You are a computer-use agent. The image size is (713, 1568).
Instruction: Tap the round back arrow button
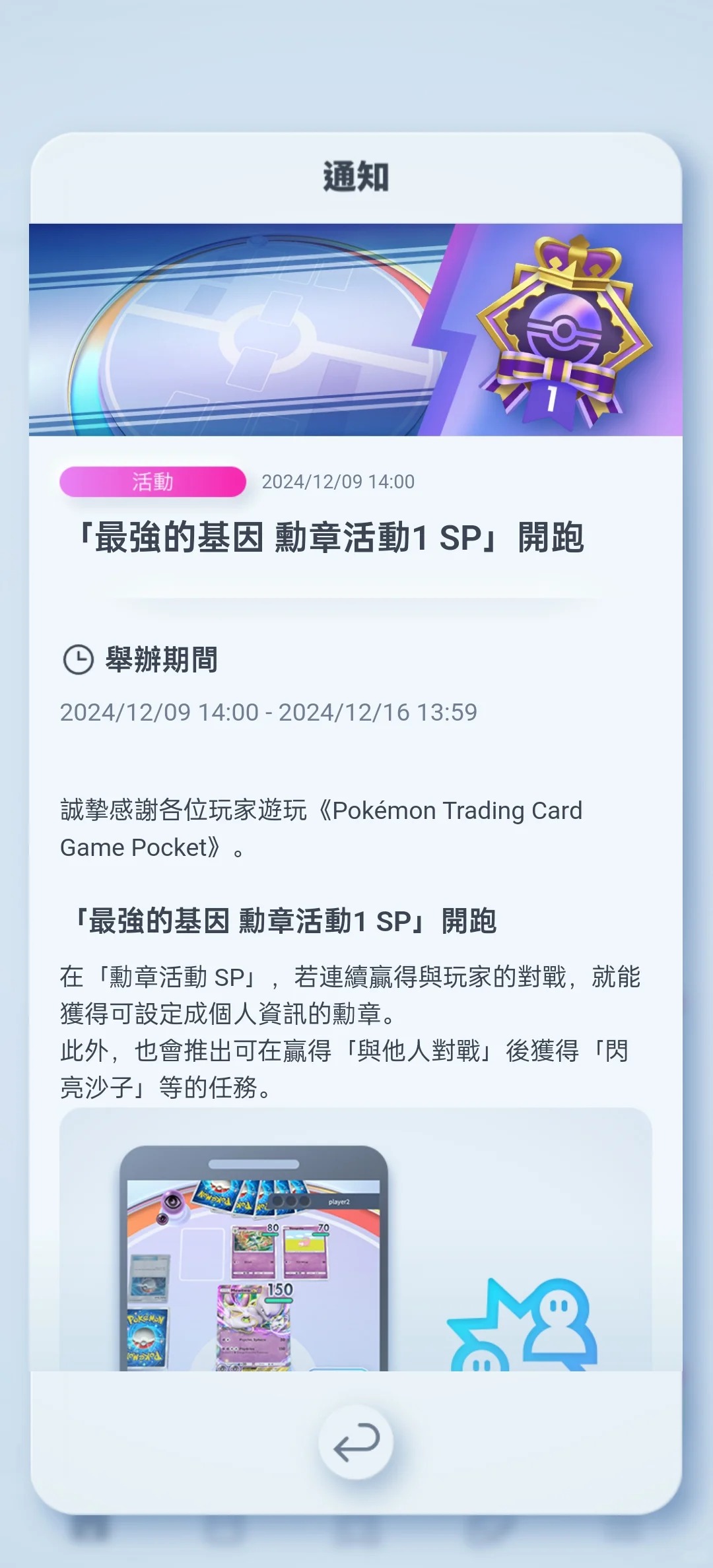coord(356,1442)
